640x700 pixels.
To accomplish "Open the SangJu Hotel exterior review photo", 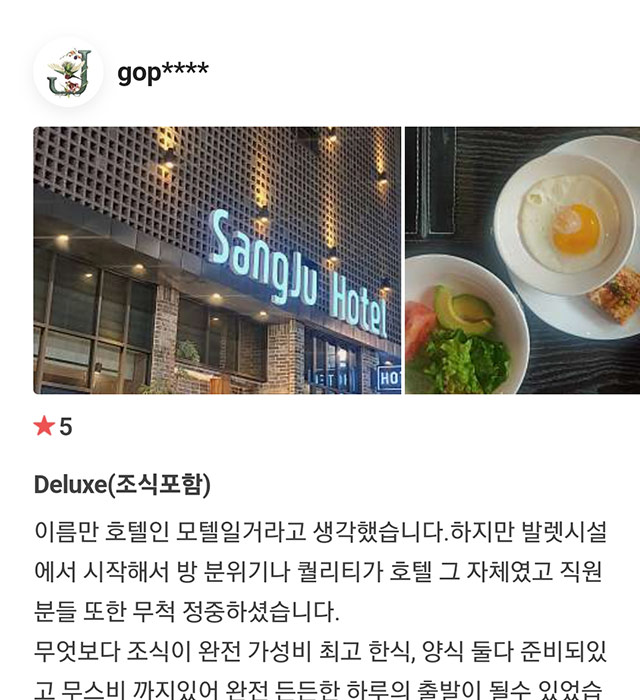I will tap(217, 260).
